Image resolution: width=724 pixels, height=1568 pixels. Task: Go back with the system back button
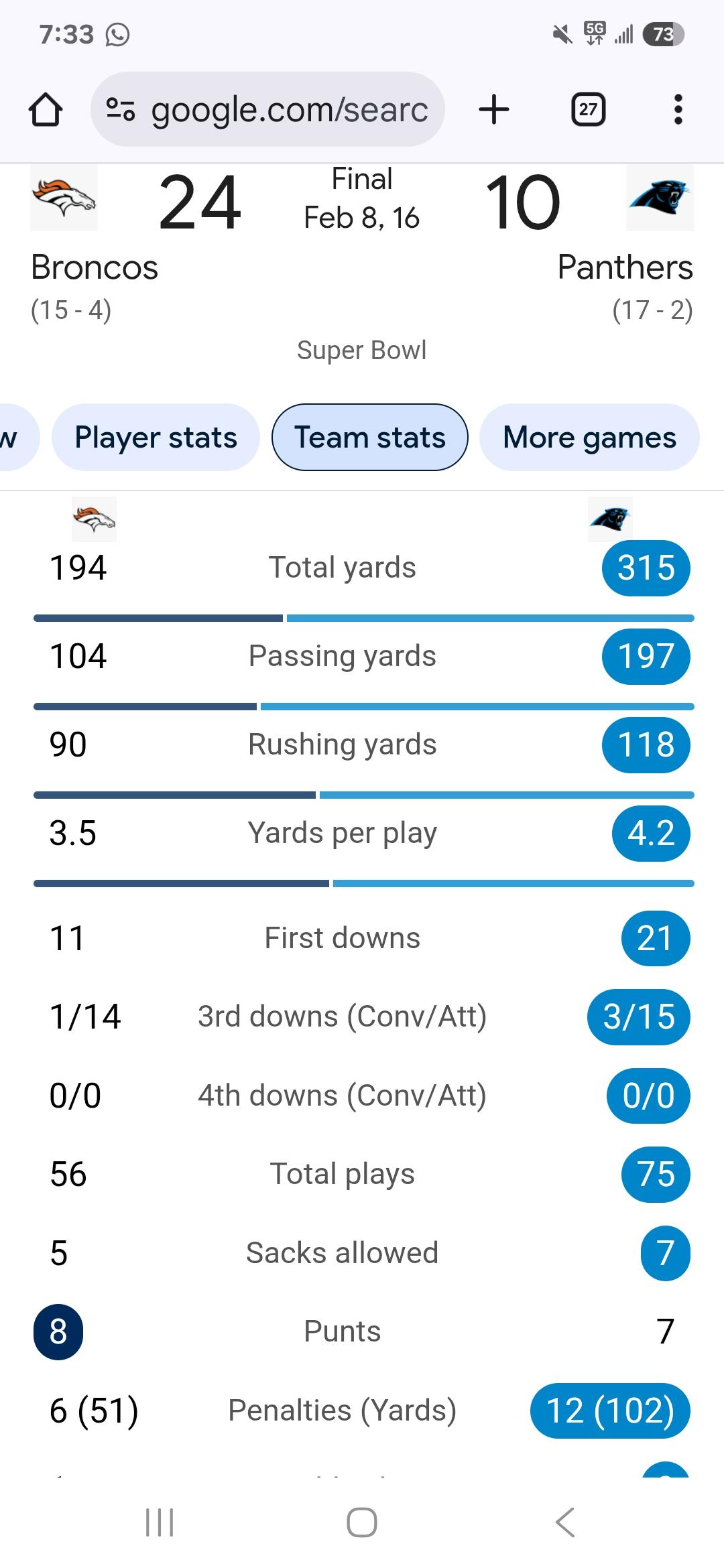[x=565, y=1522]
